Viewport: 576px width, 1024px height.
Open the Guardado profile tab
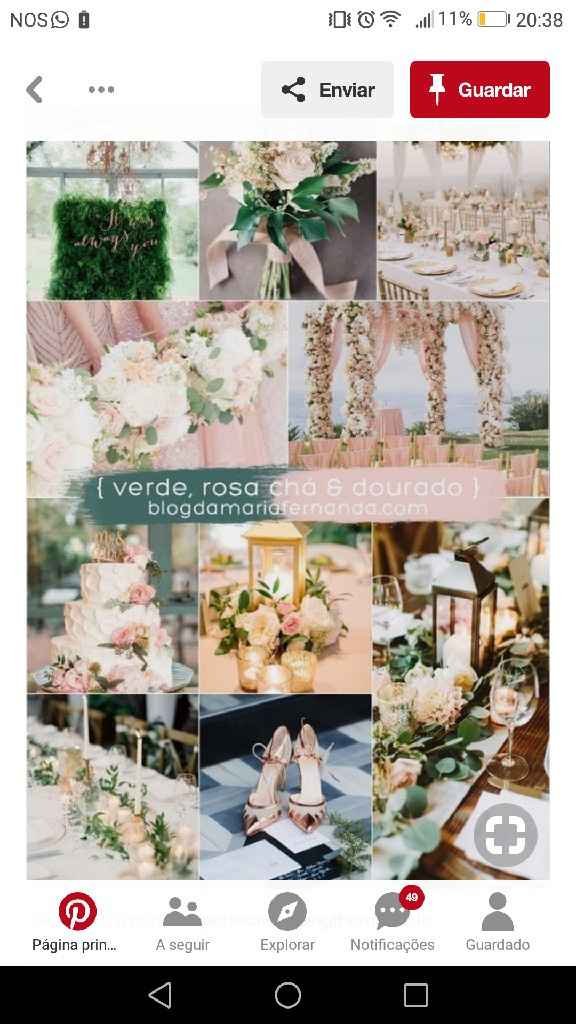498,922
